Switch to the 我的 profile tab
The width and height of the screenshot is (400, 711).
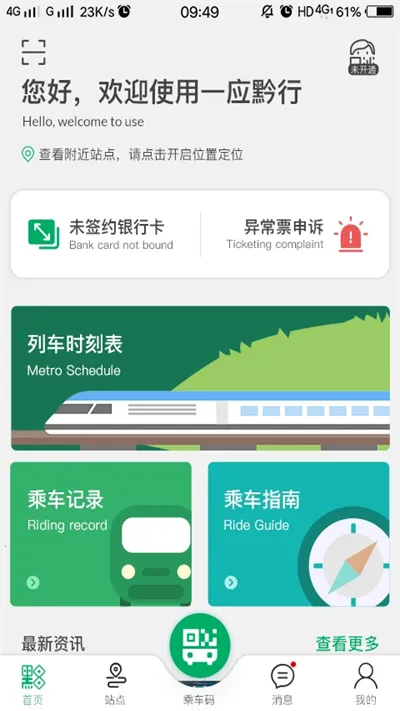coord(366,684)
